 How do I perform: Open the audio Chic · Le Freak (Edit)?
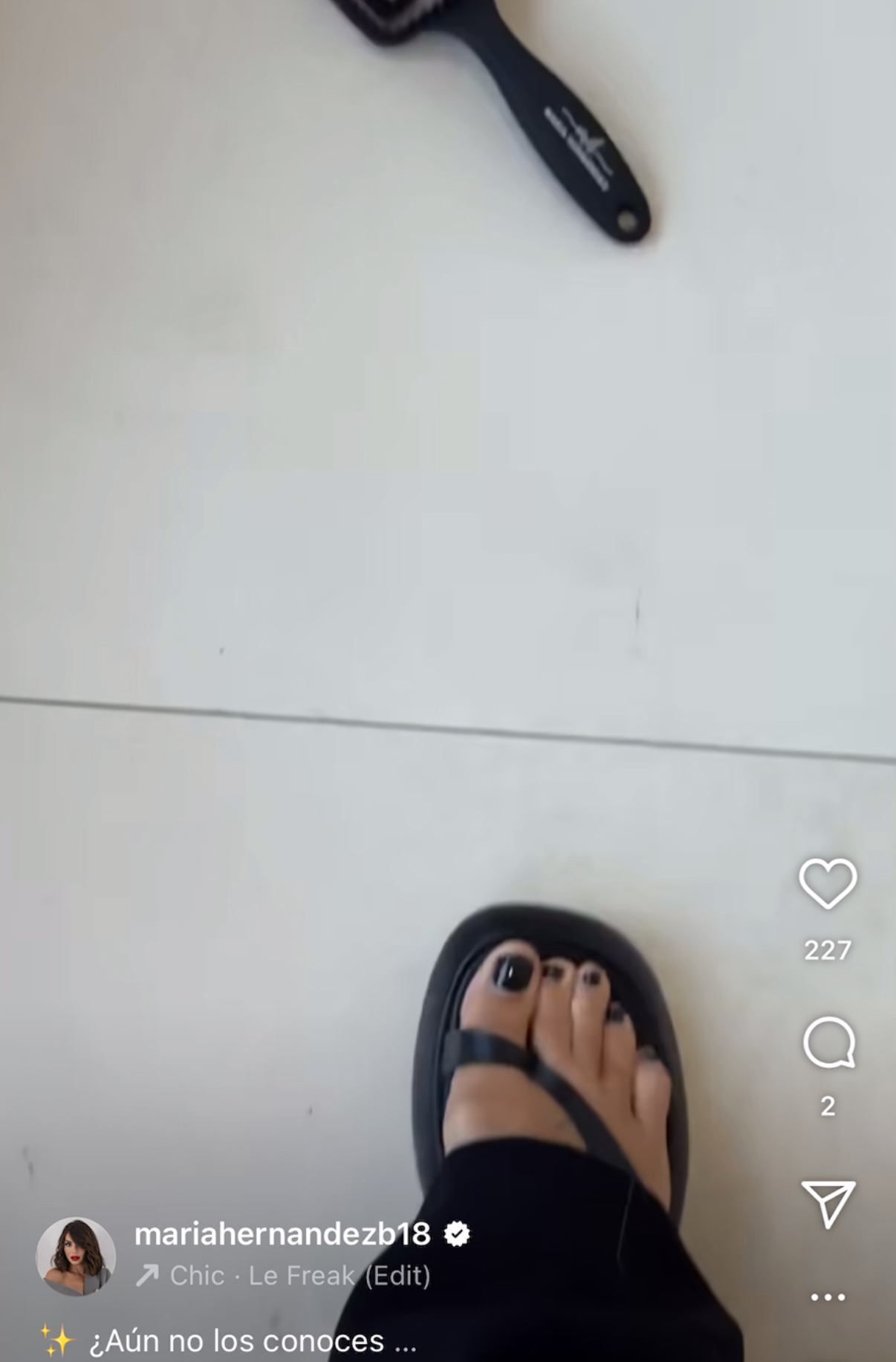click(299, 1276)
